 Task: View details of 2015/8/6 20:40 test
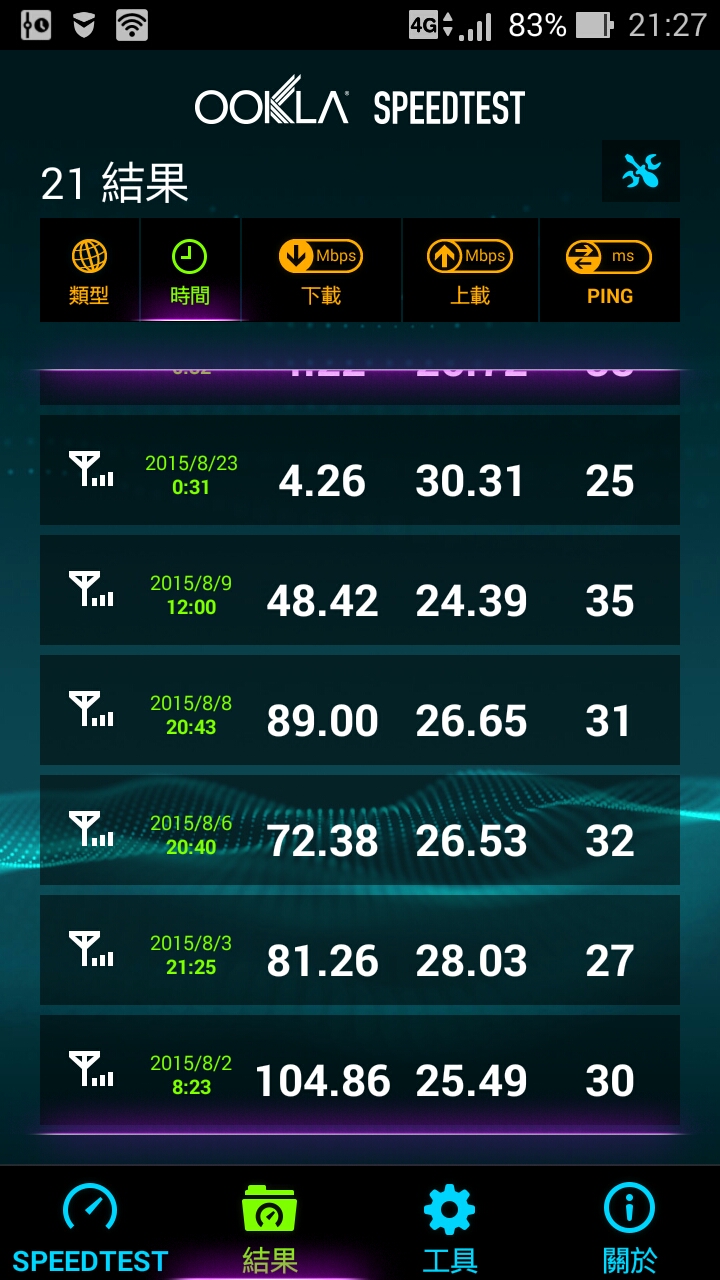point(360,830)
